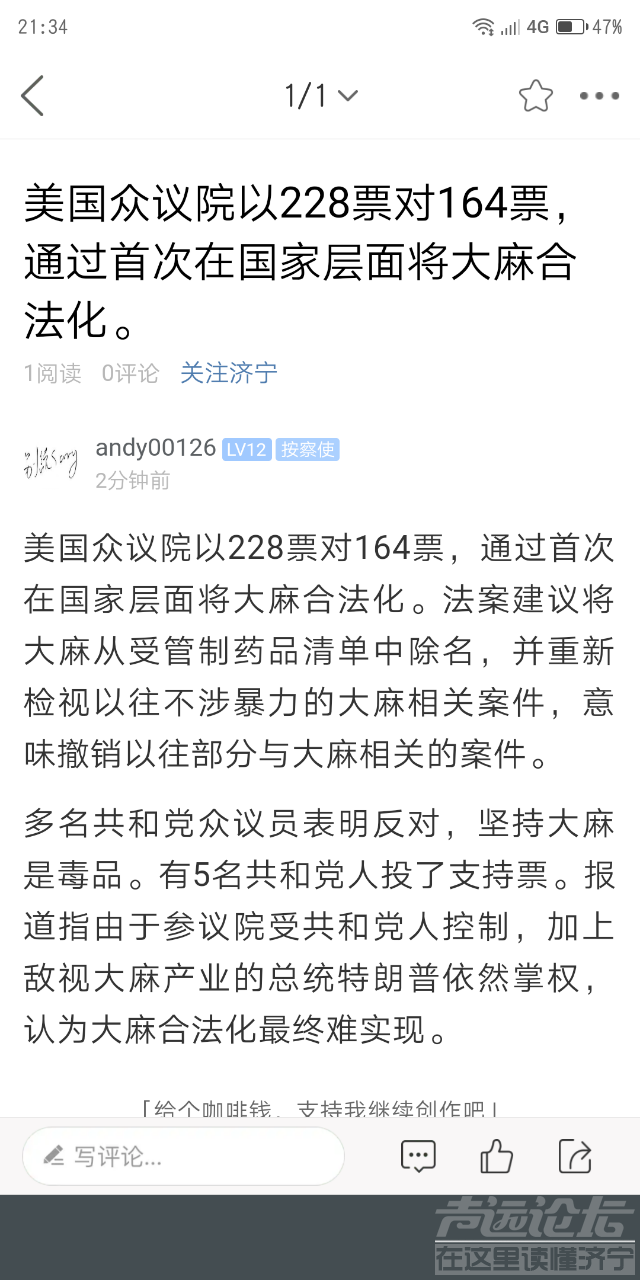
Task: Open the 关注济宁 section link
Action: [228, 373]
